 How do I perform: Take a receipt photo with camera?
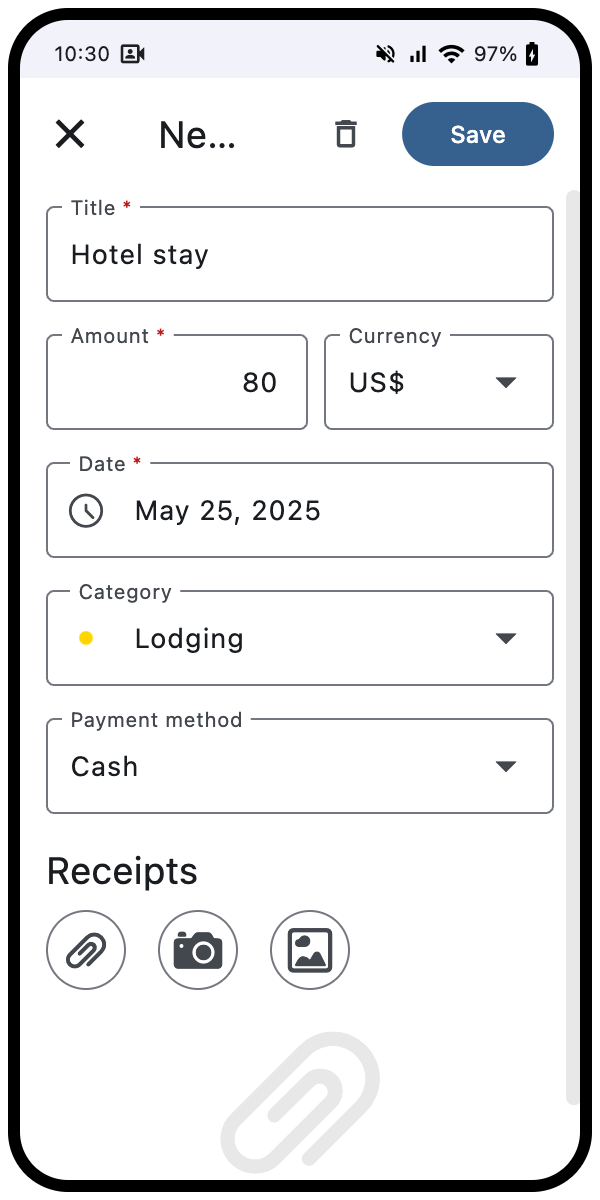tap(198, 950)
